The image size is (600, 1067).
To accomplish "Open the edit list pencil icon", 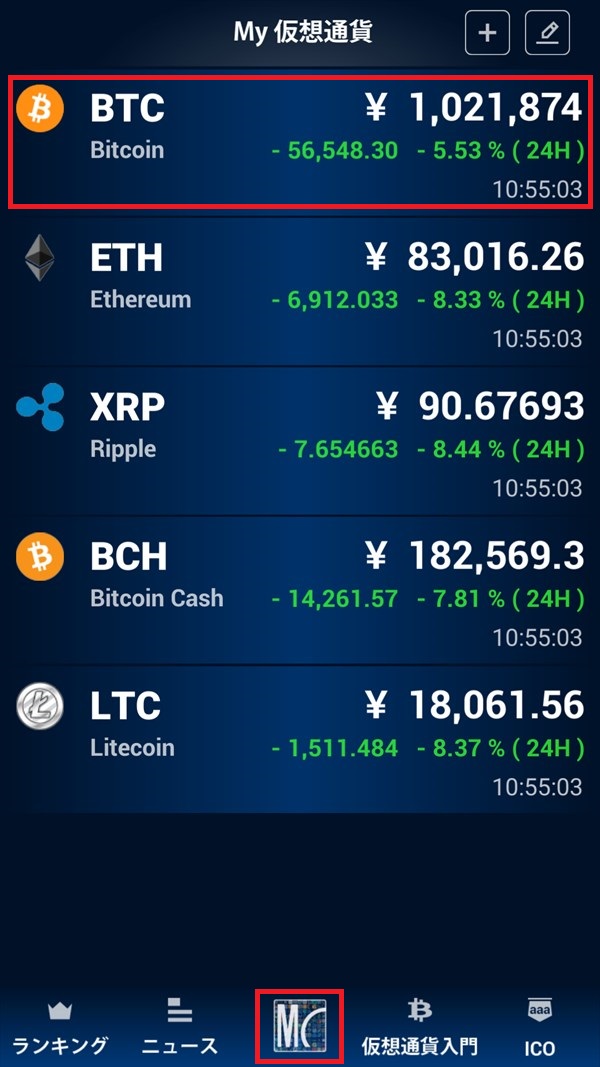I will point(548,33).
